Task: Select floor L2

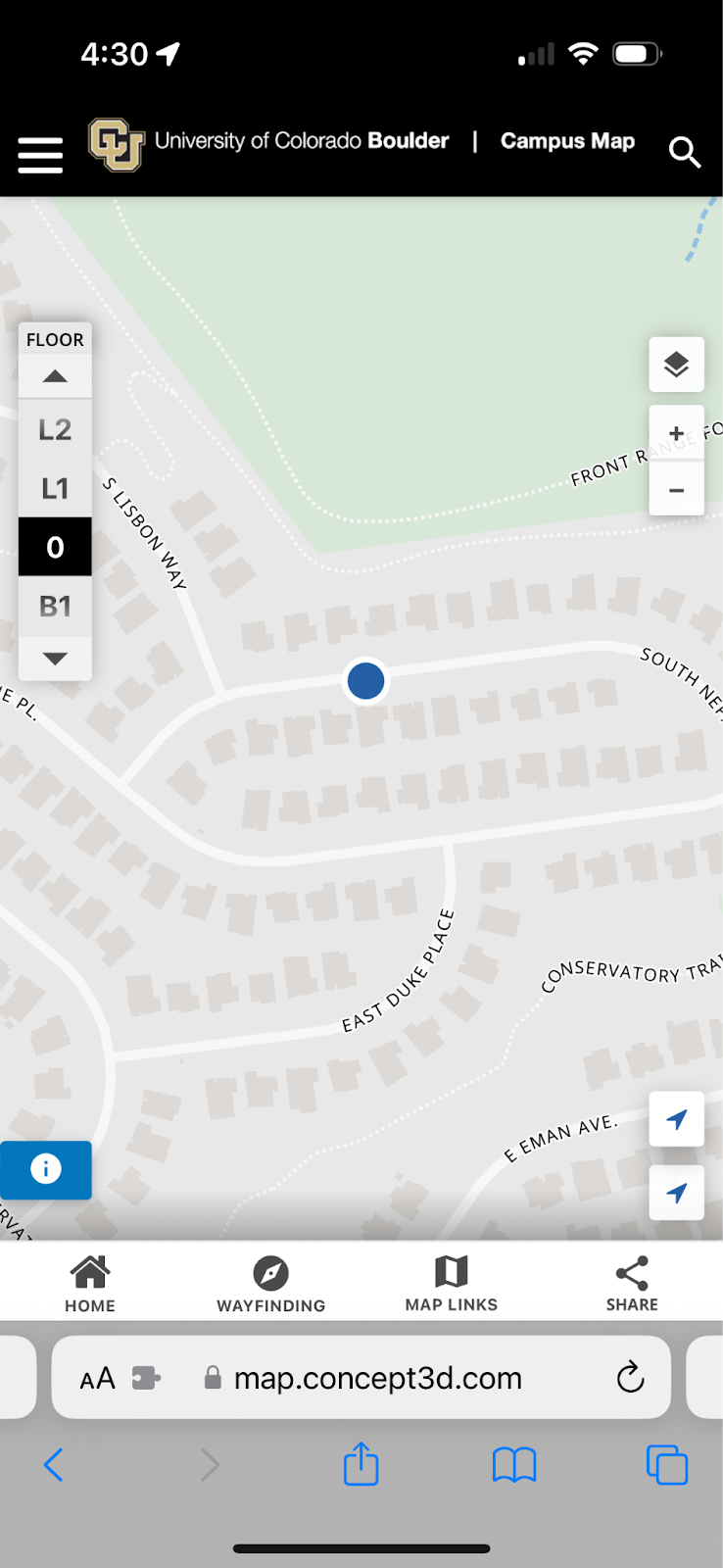Action: pos(55,430)
